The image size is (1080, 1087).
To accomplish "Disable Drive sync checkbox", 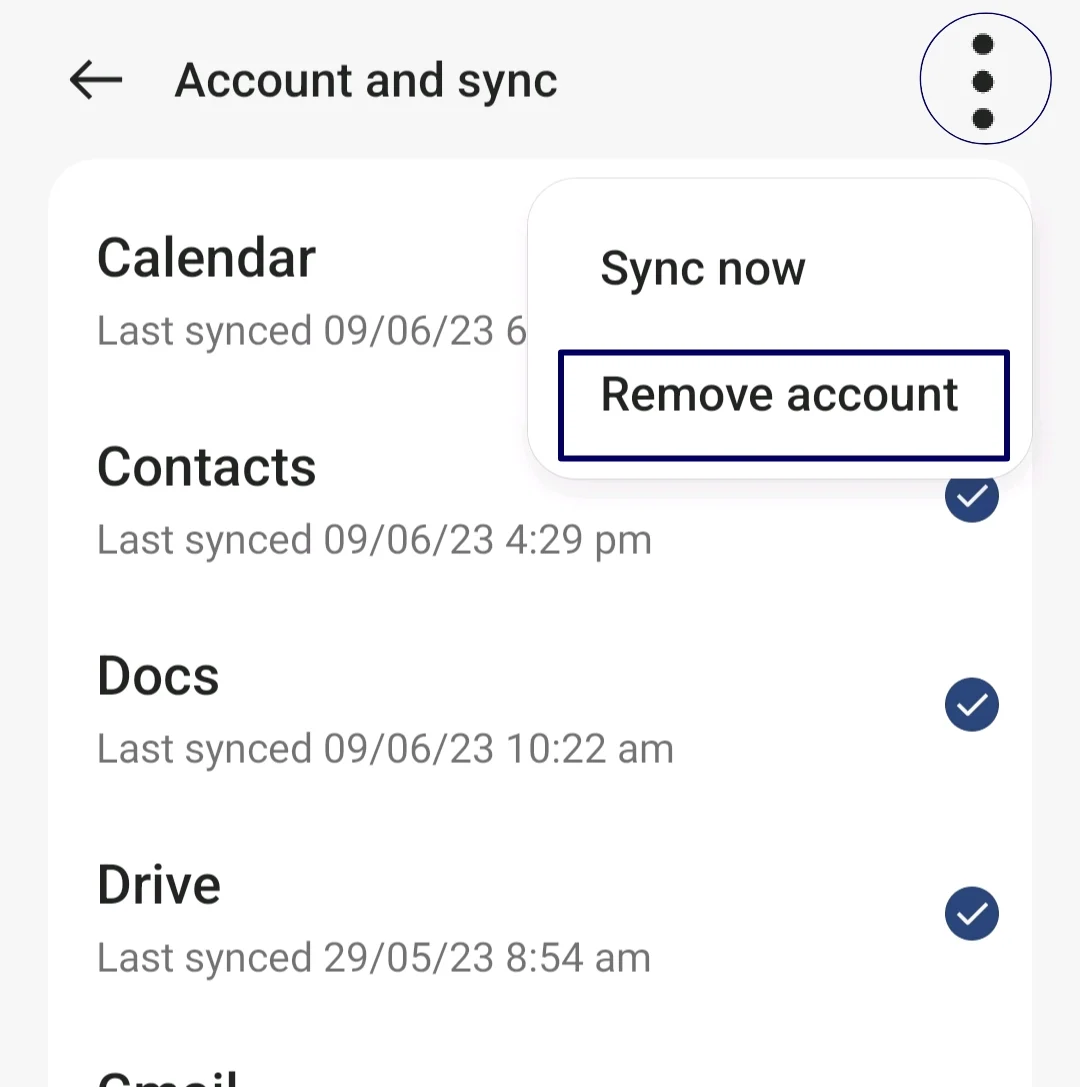I will pos(972,914).
